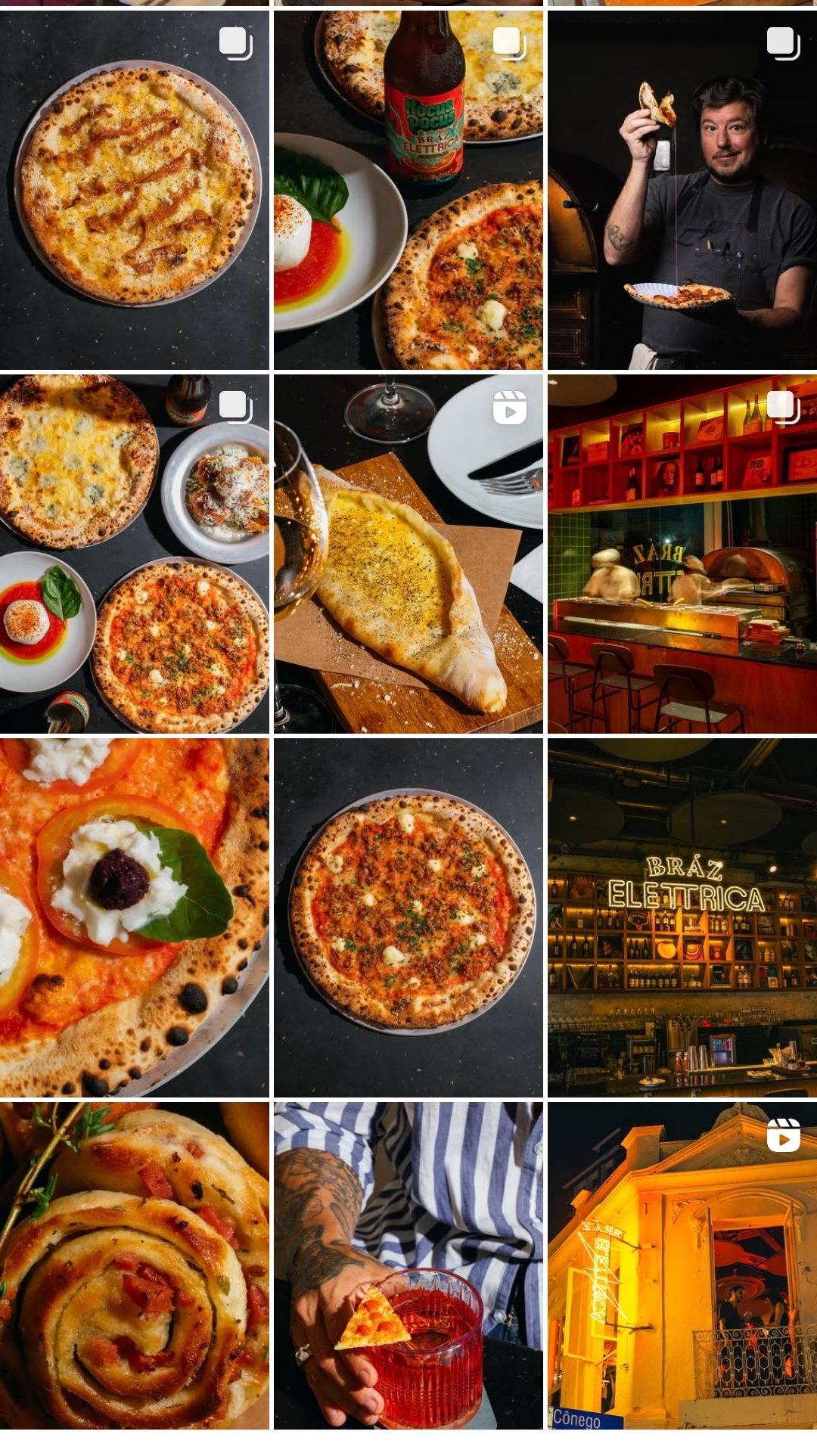The image size is (817, 1456).
Task: Open the Bráz Elettrica neon bar post
Action: pyautogui.click(x=682, y=917)
